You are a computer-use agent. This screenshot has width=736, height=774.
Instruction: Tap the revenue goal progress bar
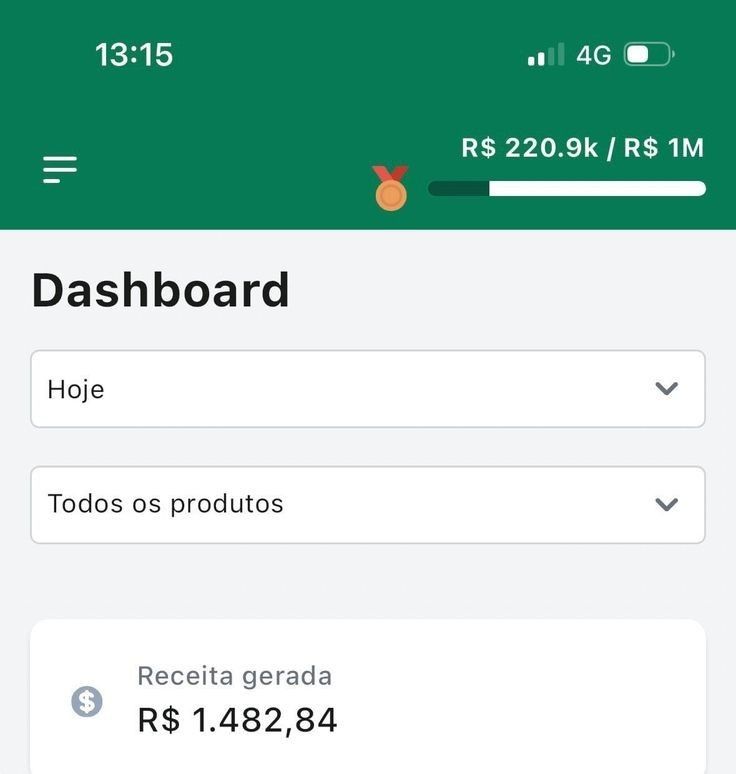click(x=565, y=186)
